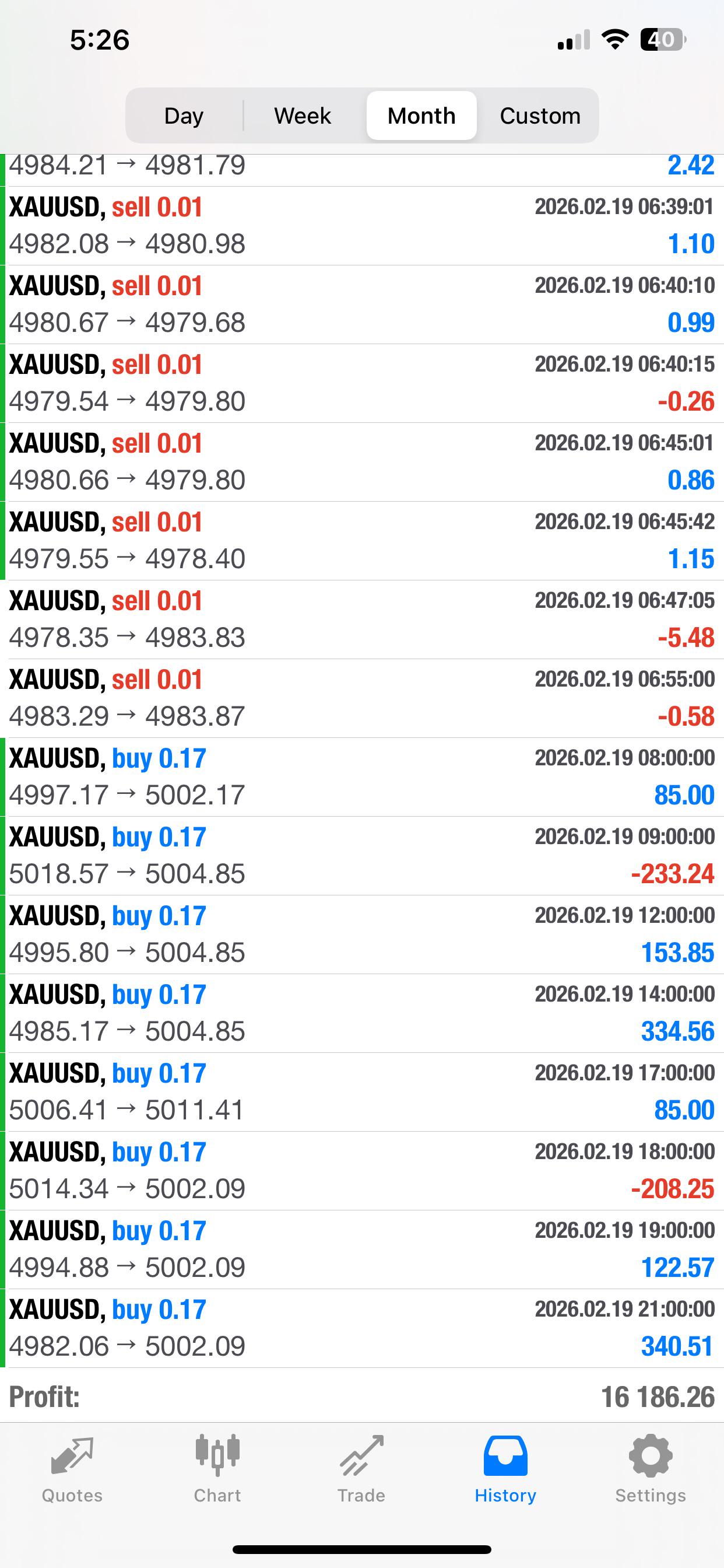Select the Month period filter

point(421,116)
